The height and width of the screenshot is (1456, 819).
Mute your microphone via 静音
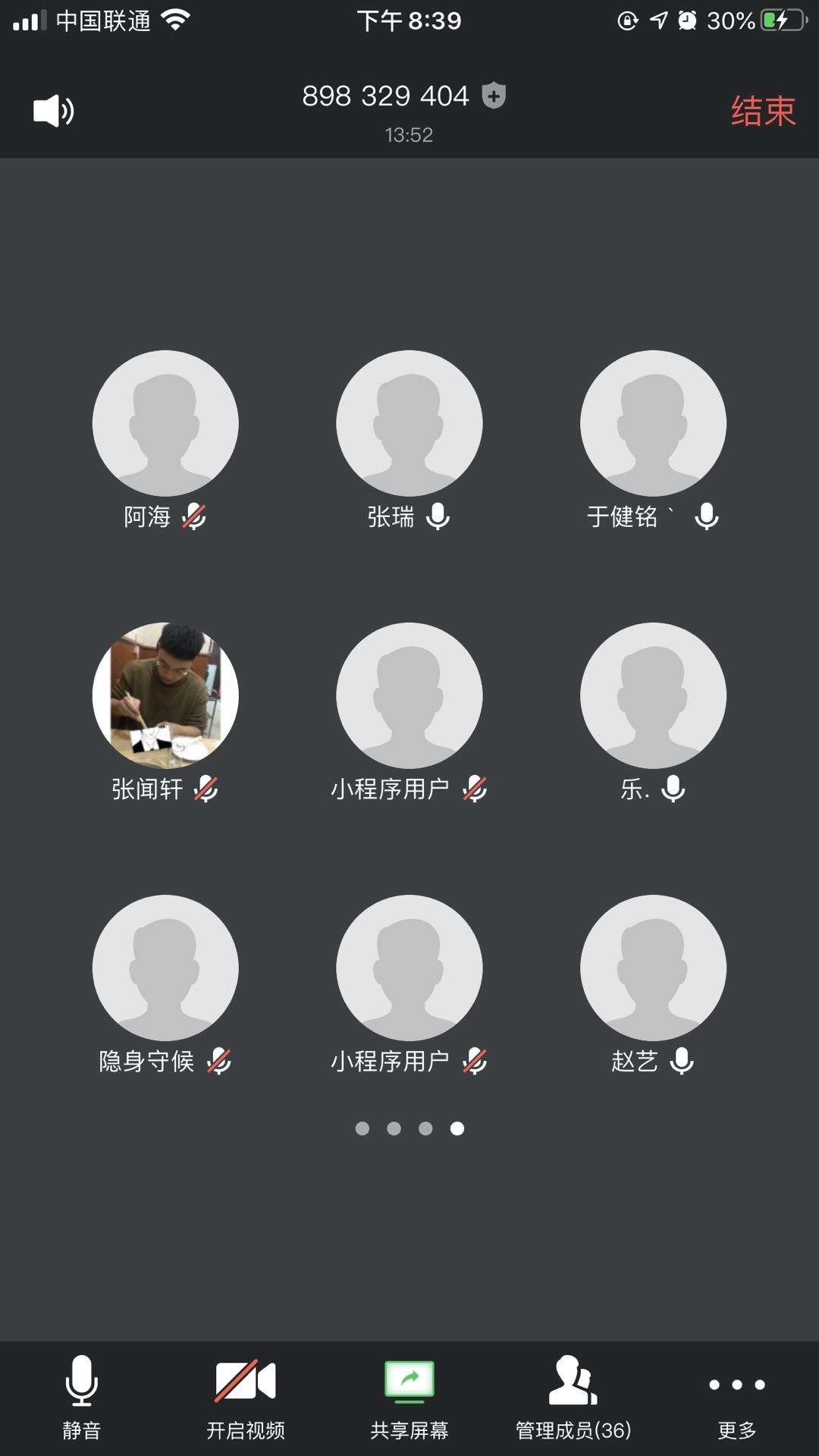coord(81,1396)
